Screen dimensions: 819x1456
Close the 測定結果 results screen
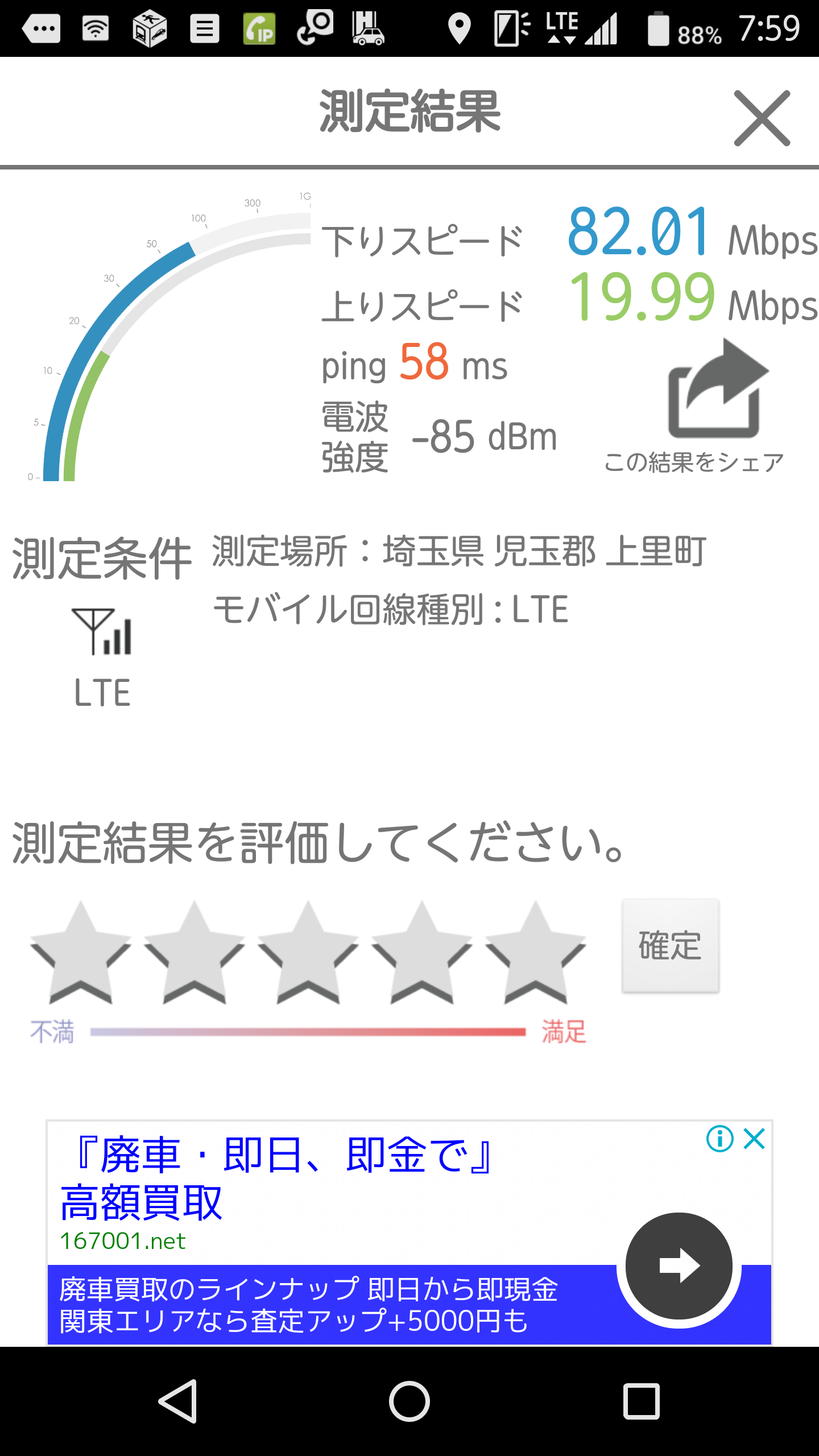coord(762,118)
